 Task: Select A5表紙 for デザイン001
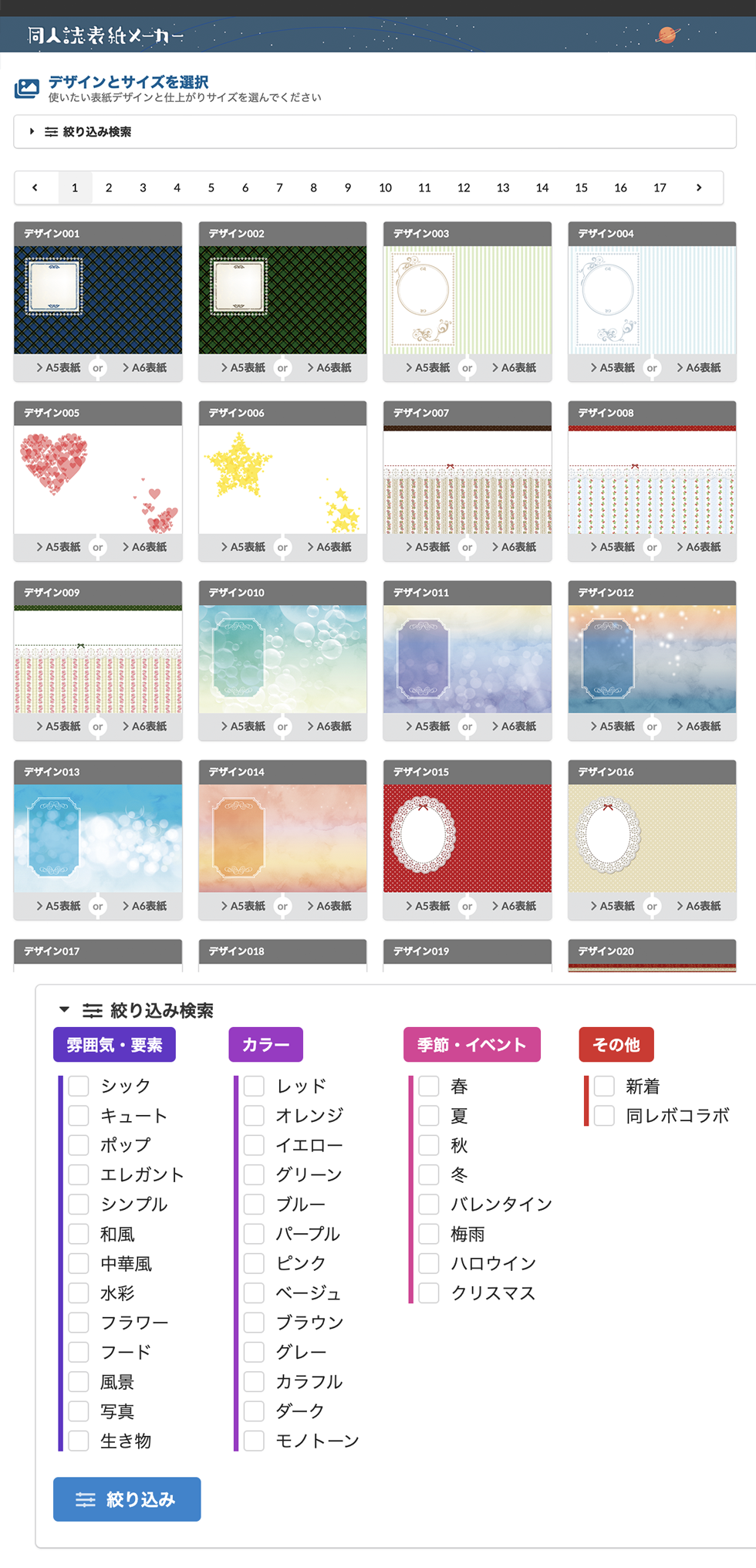pyautogui.click(x=59, y=368)
